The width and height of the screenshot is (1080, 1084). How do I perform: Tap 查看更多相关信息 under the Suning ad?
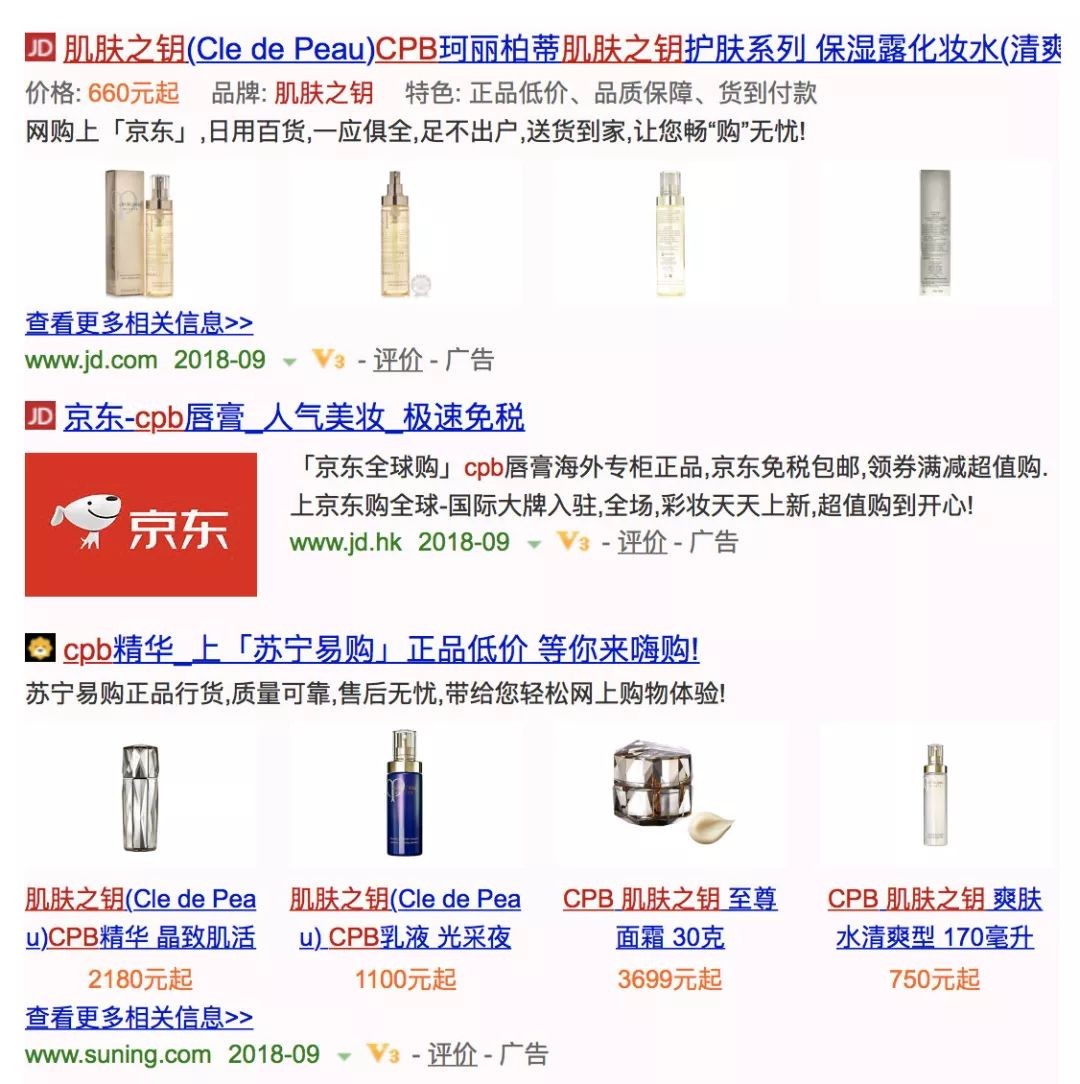tap(139, 1018)
